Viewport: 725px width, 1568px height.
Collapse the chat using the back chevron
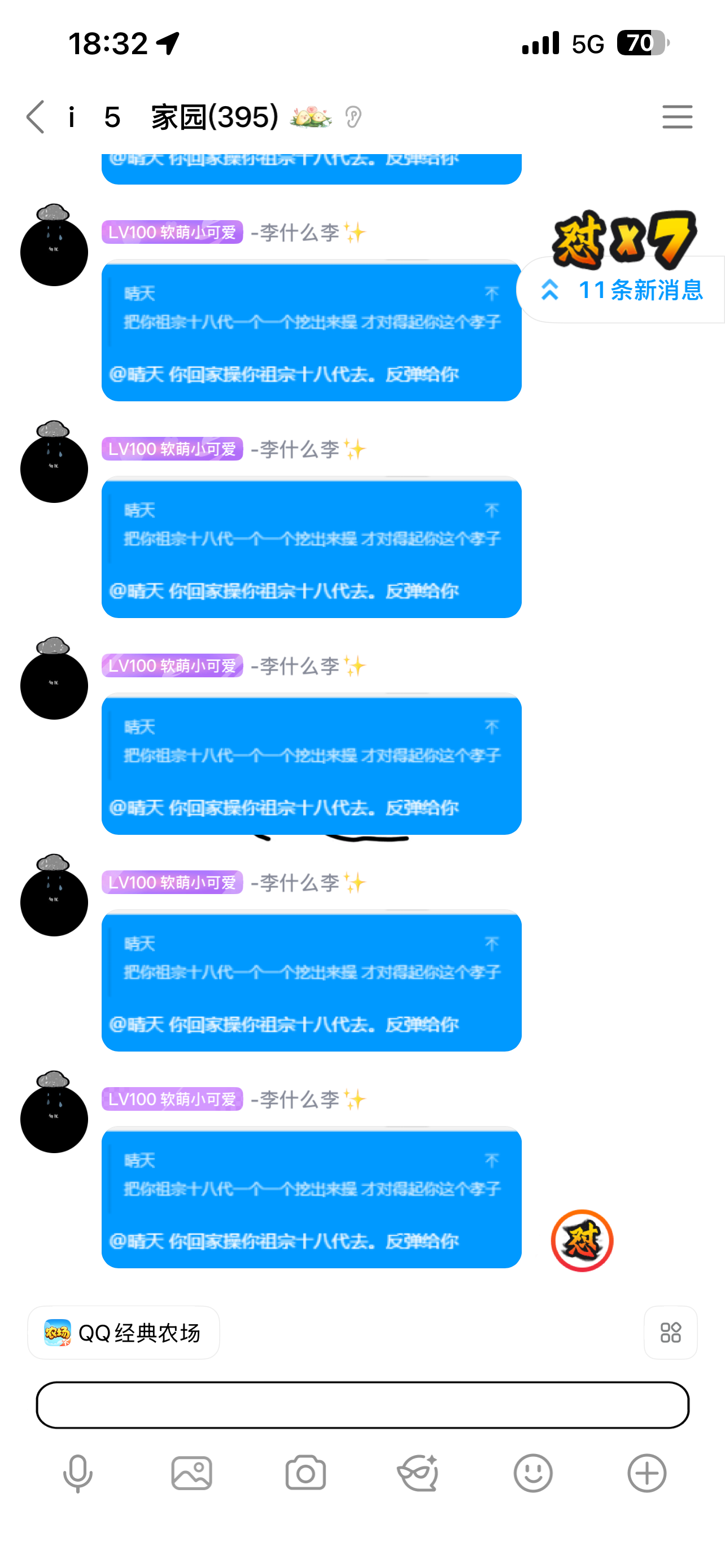coord(34,116)
